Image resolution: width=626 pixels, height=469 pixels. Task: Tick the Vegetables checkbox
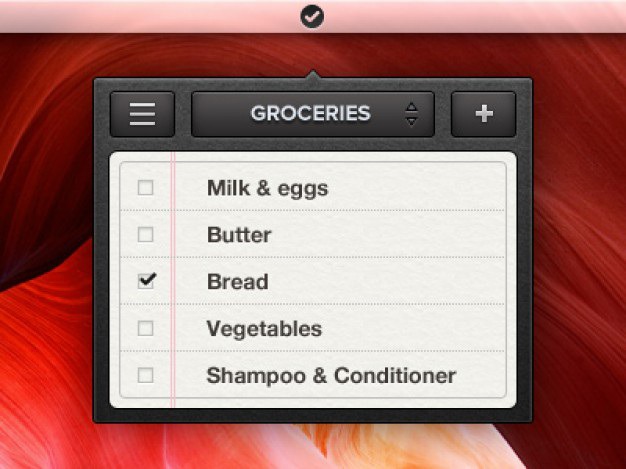[x=146, y=328]
